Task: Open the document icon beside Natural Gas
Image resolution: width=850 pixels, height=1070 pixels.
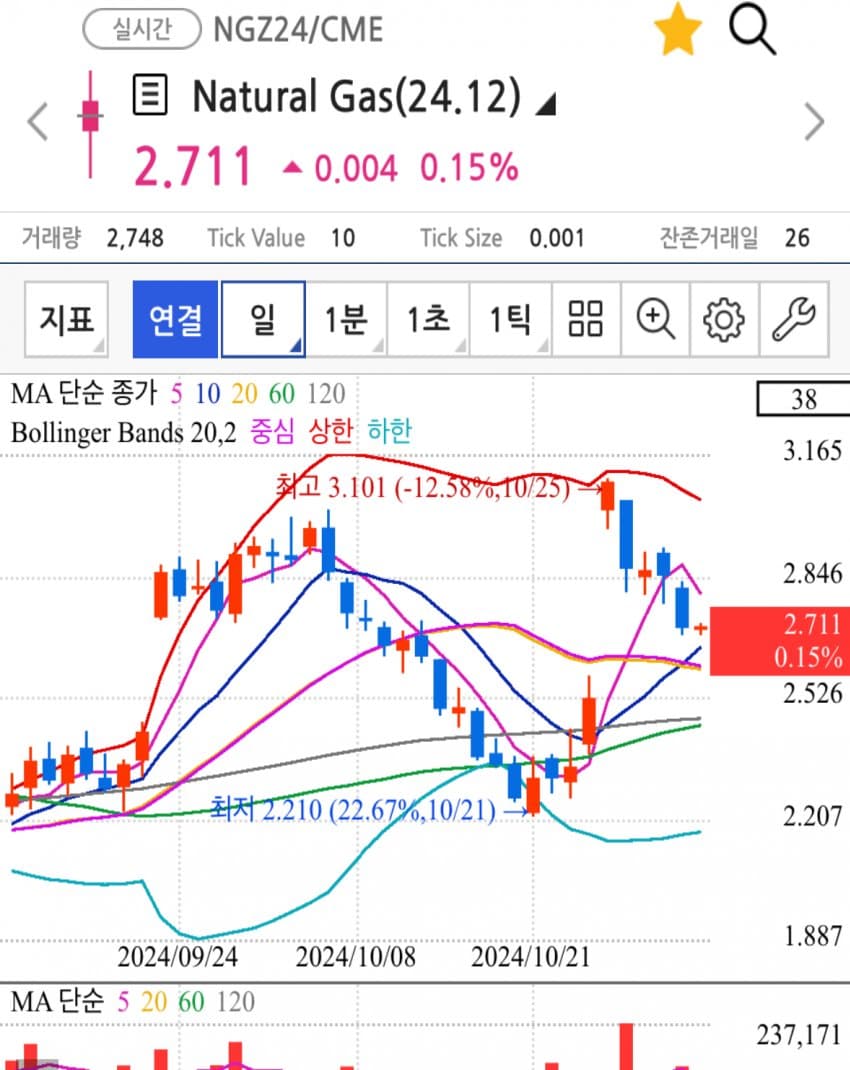Action: (x=150, y=96)
